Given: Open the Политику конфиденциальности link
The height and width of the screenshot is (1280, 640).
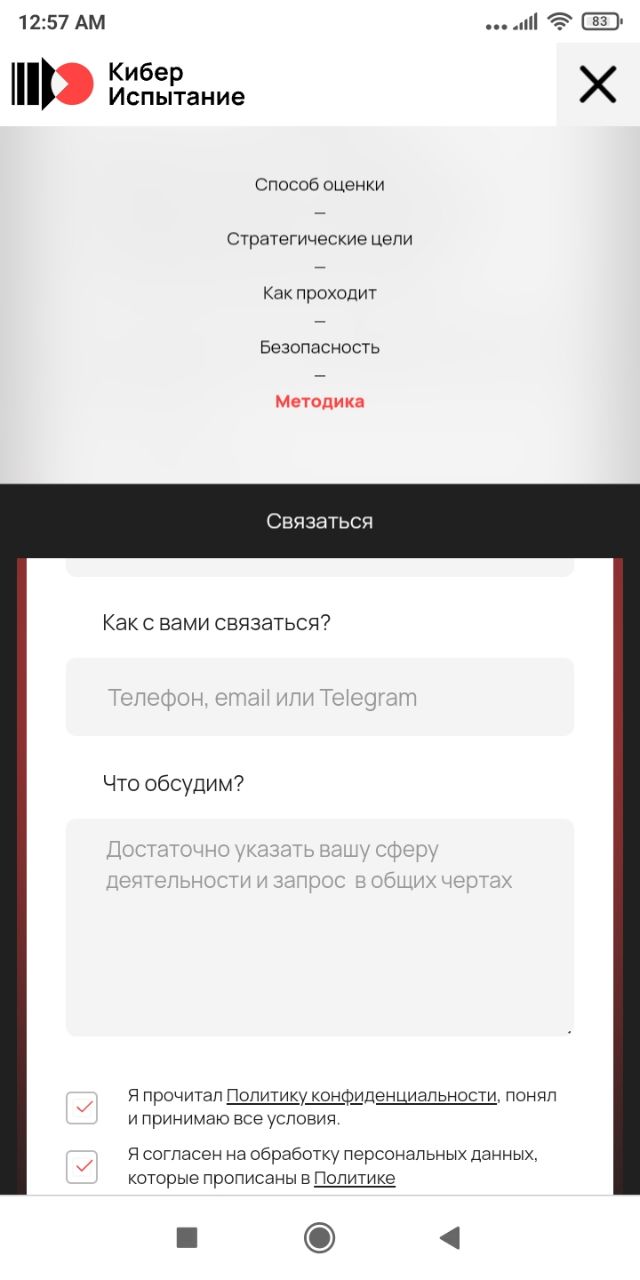Looking at the screenshot, I should coord(361,1095).
